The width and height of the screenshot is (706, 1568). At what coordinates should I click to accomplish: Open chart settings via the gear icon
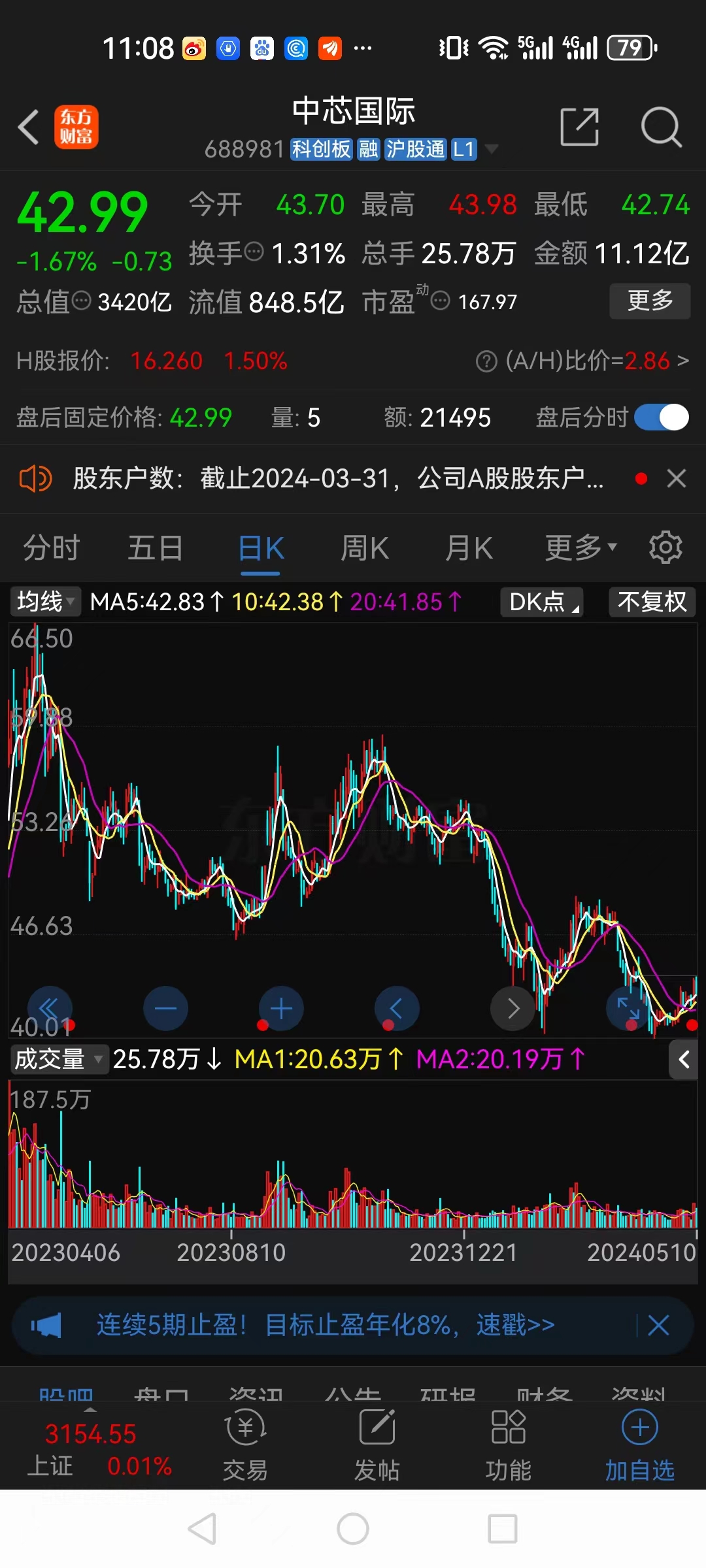pyautogui.click(x=665, y=547)
